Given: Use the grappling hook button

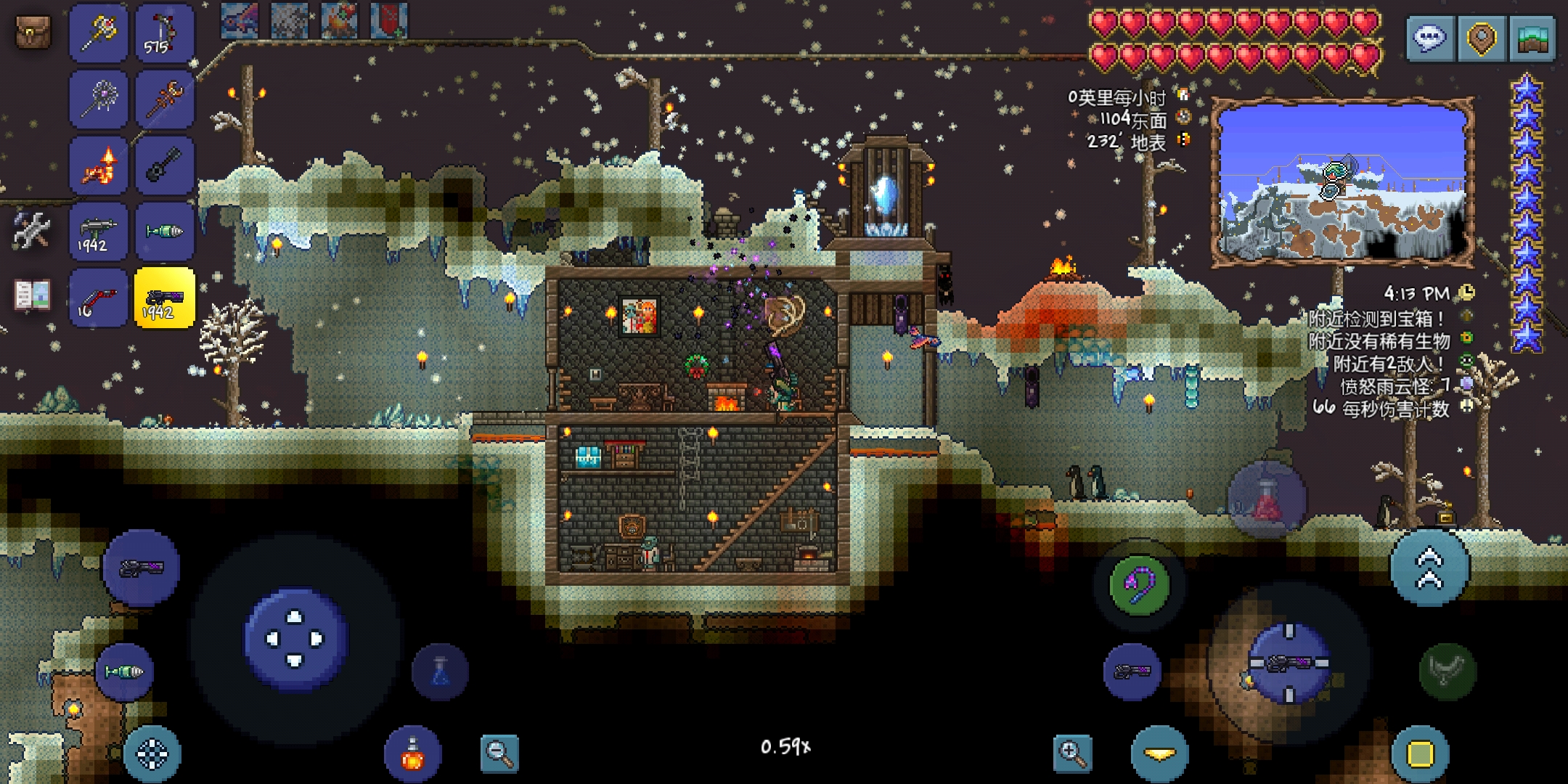Looking at the screenshot, I should click(1139, 585).
